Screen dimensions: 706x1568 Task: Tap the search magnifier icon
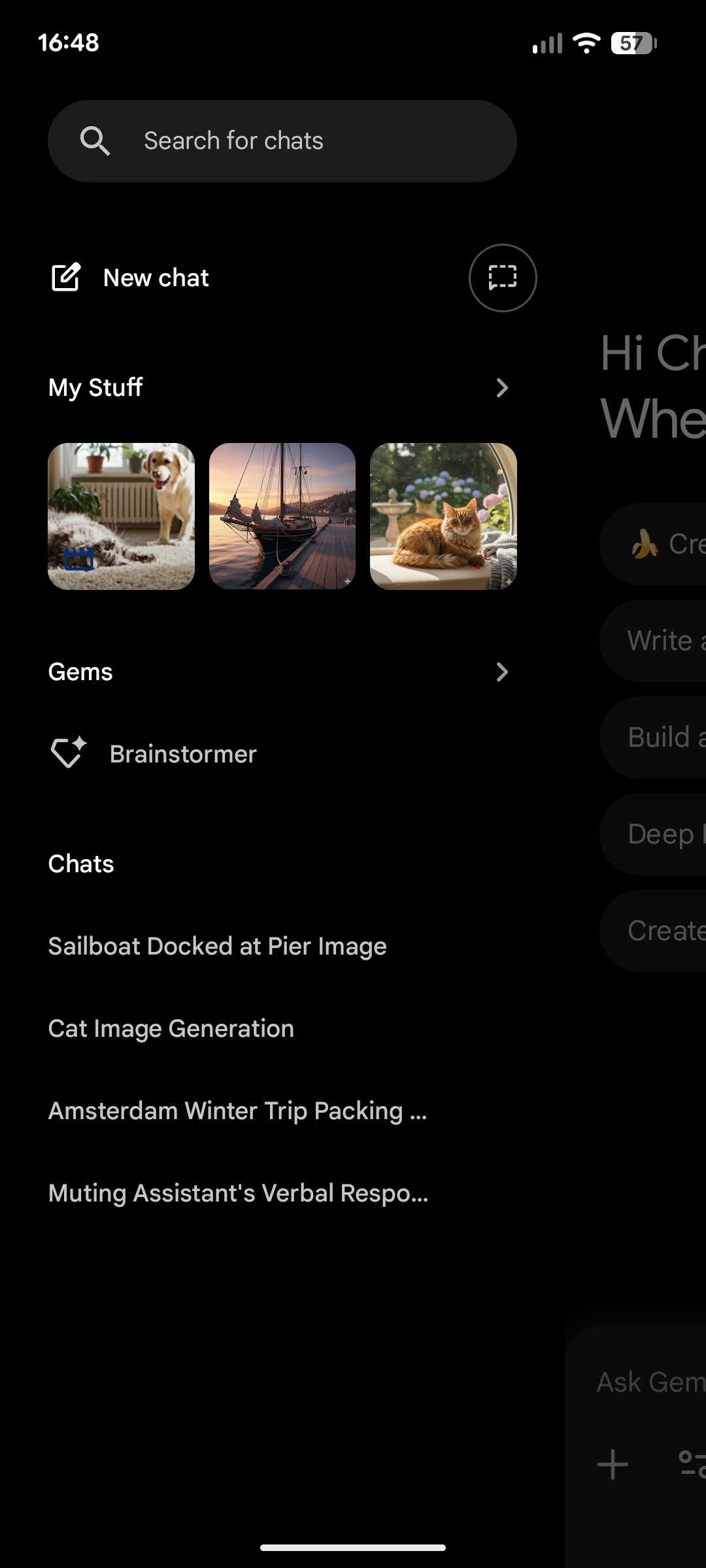tap(95, 140)
